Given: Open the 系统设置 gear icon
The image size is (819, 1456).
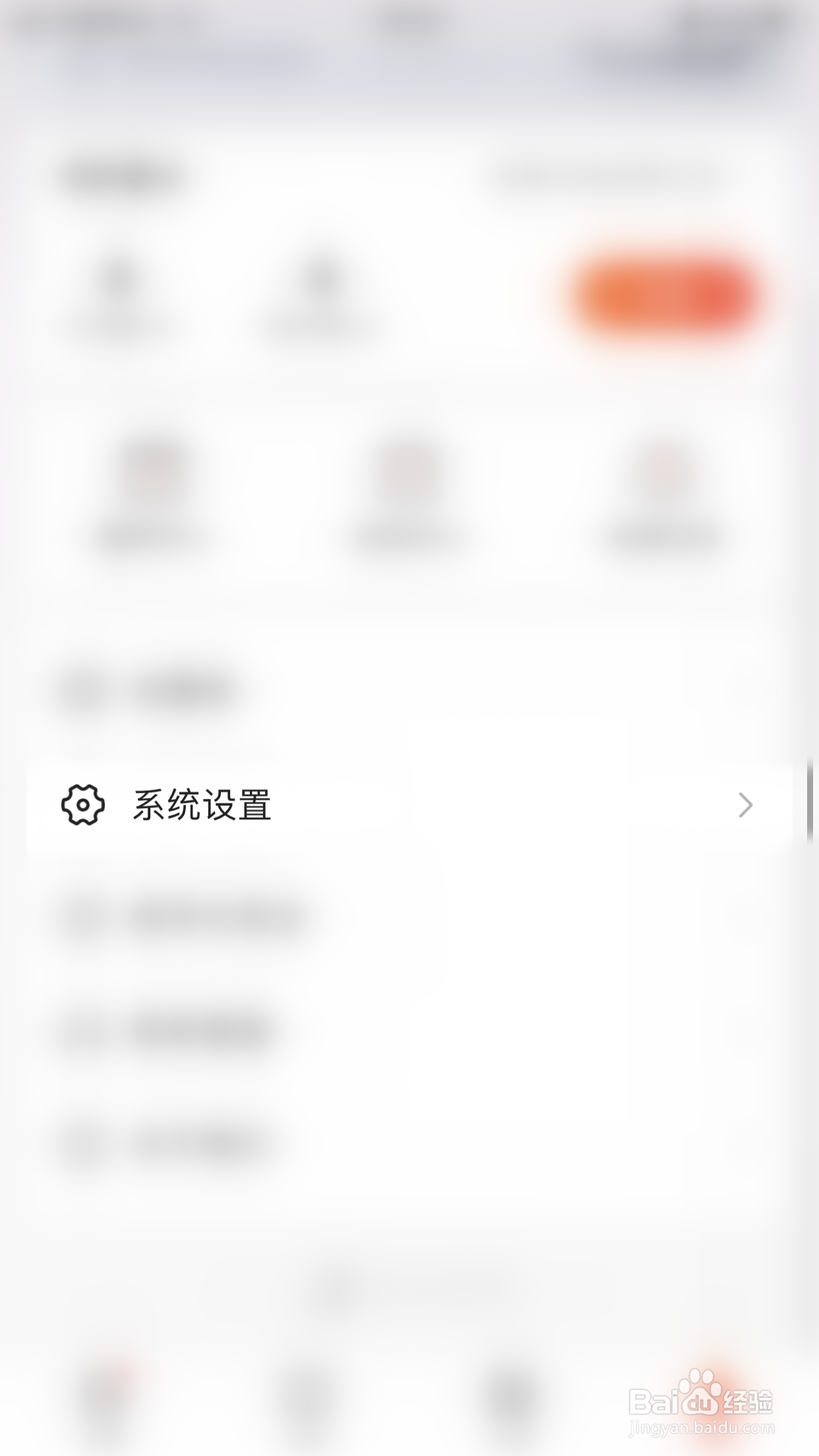Looking at the screenshot, I should coord(82,804).
